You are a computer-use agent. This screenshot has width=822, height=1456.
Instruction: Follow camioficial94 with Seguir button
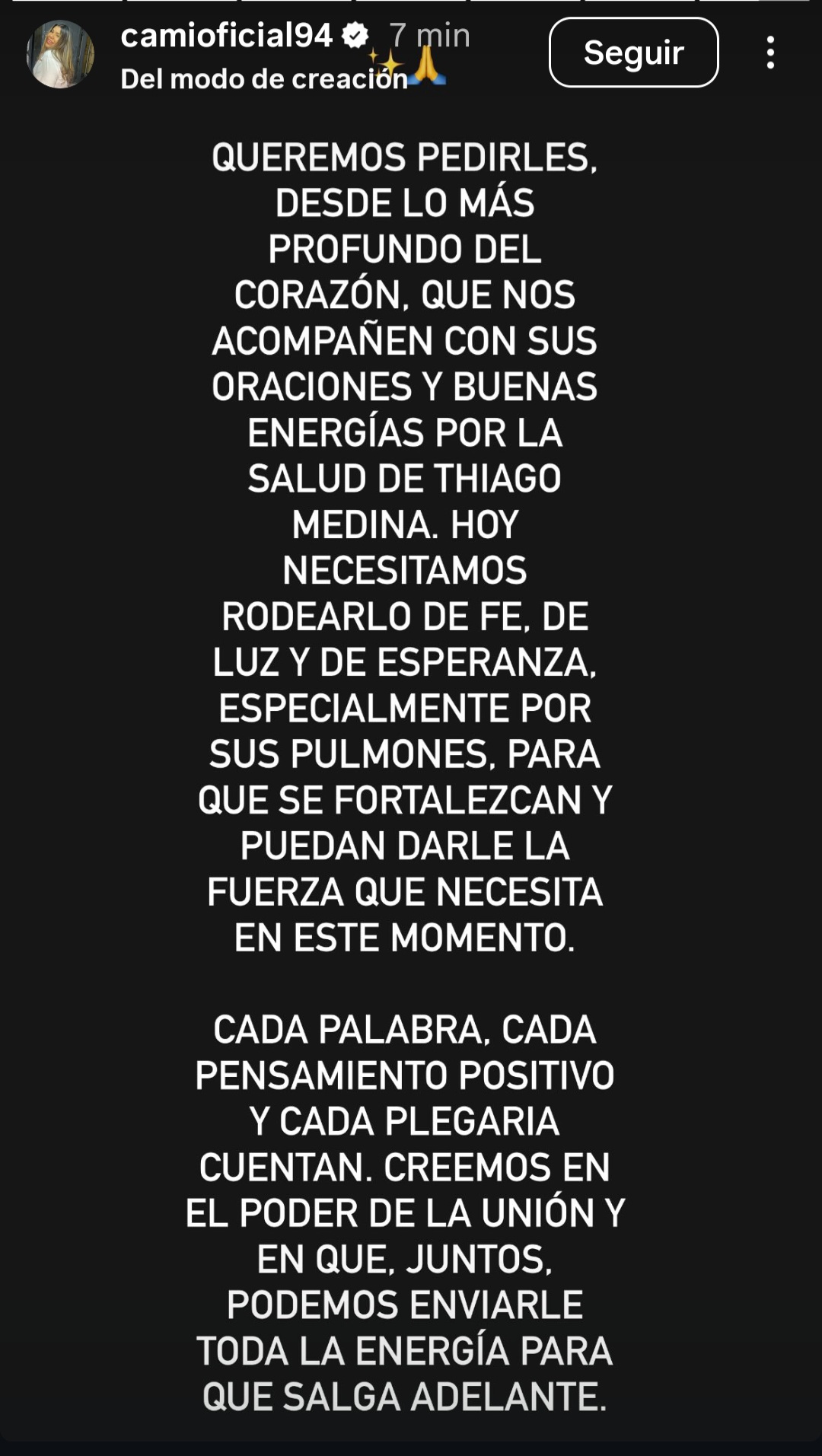click(x=633, y=53)
